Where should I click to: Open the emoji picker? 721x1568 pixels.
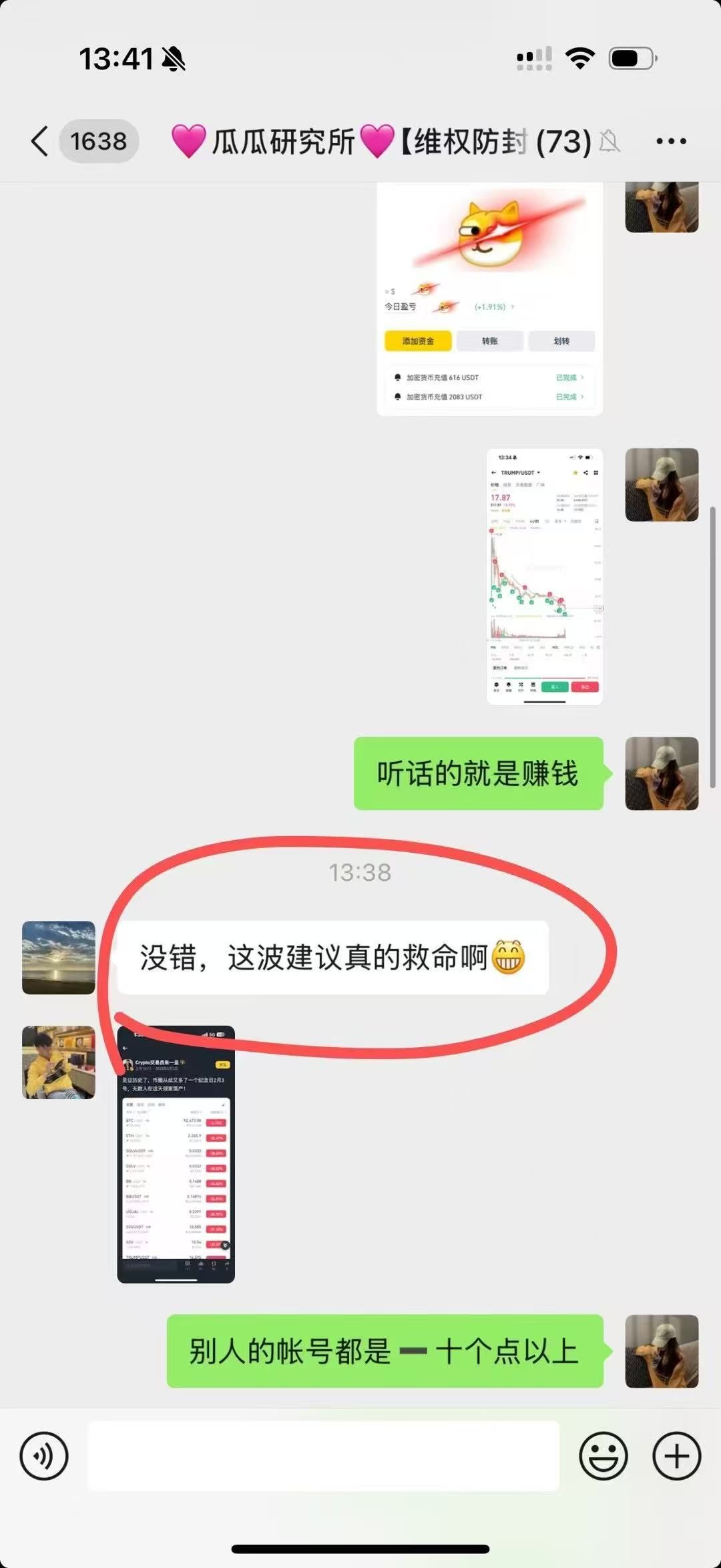tap(603, 1456)
